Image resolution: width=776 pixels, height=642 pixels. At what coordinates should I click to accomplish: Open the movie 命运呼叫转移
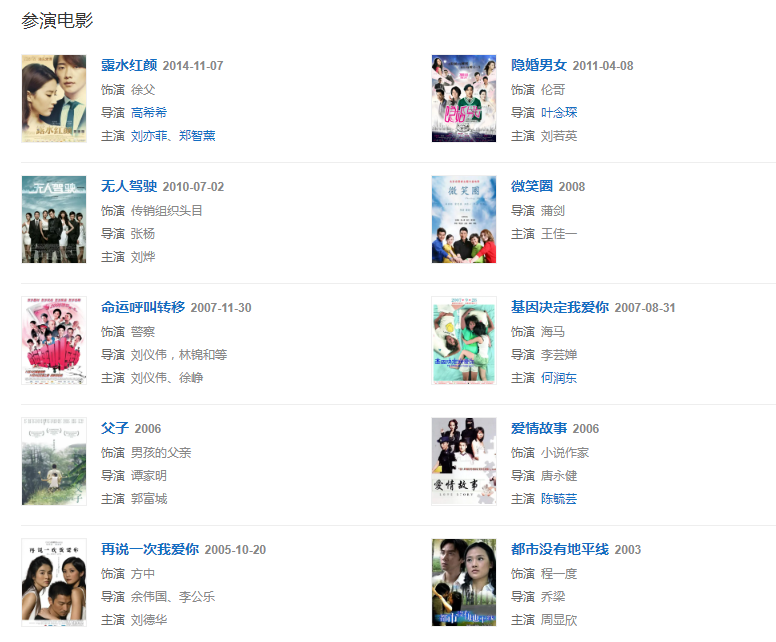click(143, 308)
